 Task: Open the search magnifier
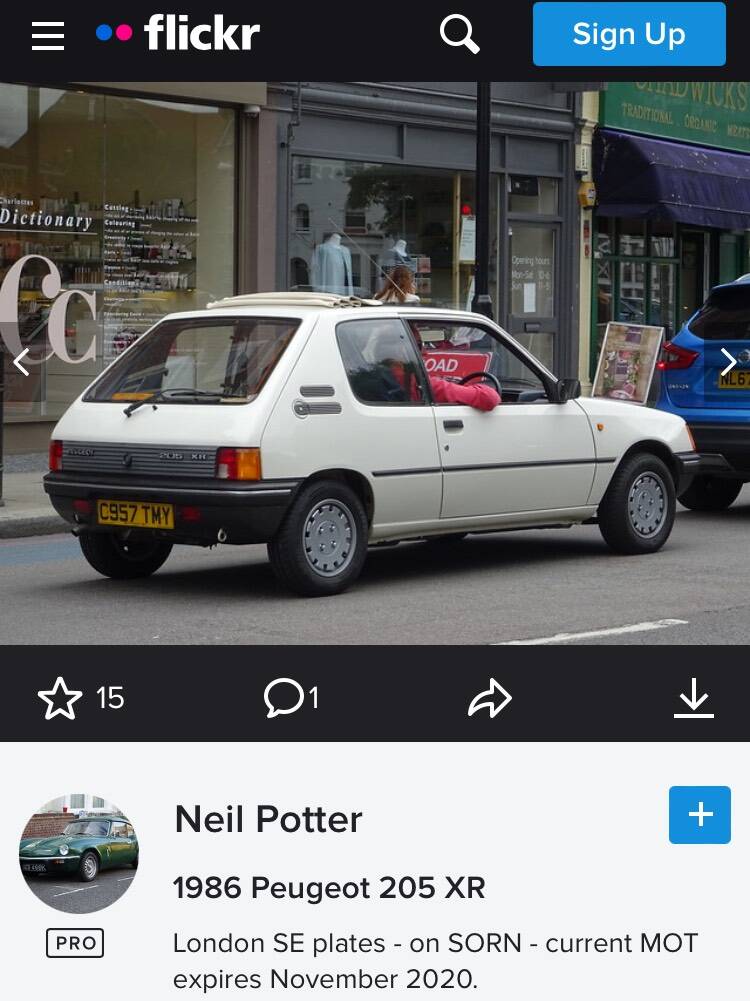459,35
